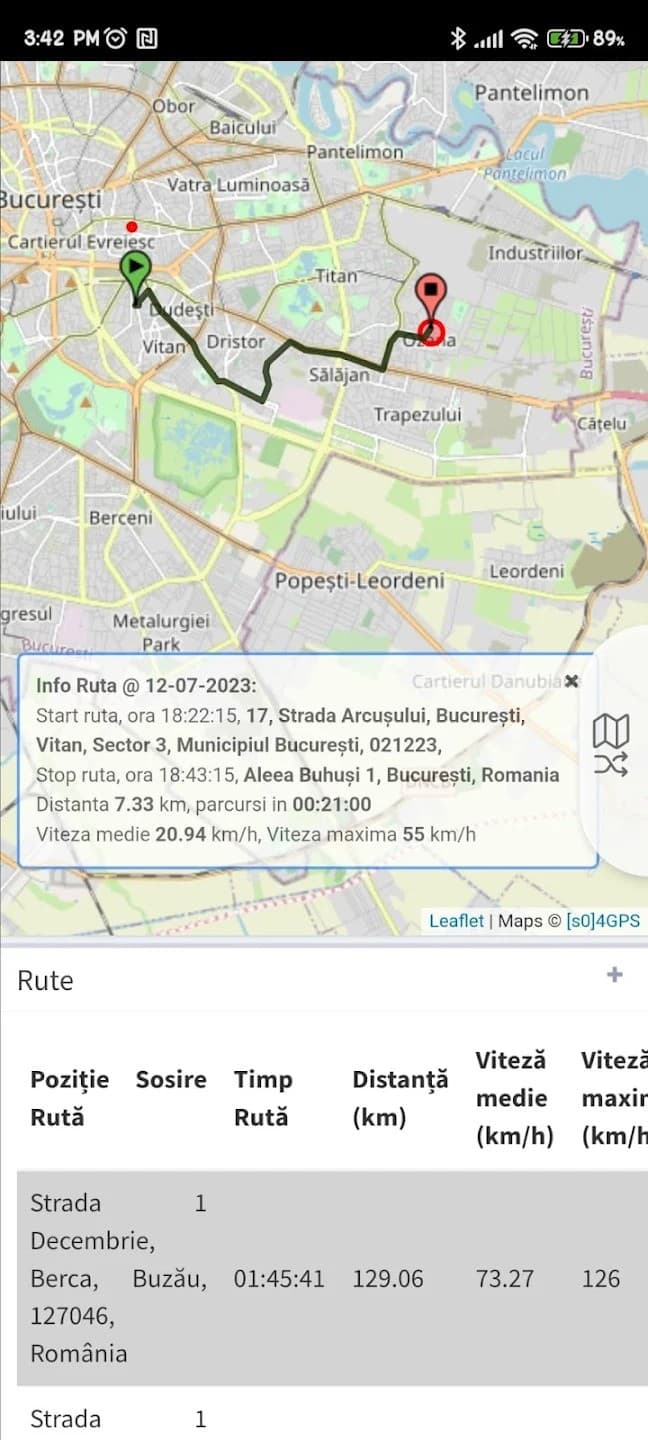Viewport: 648px width, 1440px height.
Task: Open the Leaflet attribution link
Action: 456,921
